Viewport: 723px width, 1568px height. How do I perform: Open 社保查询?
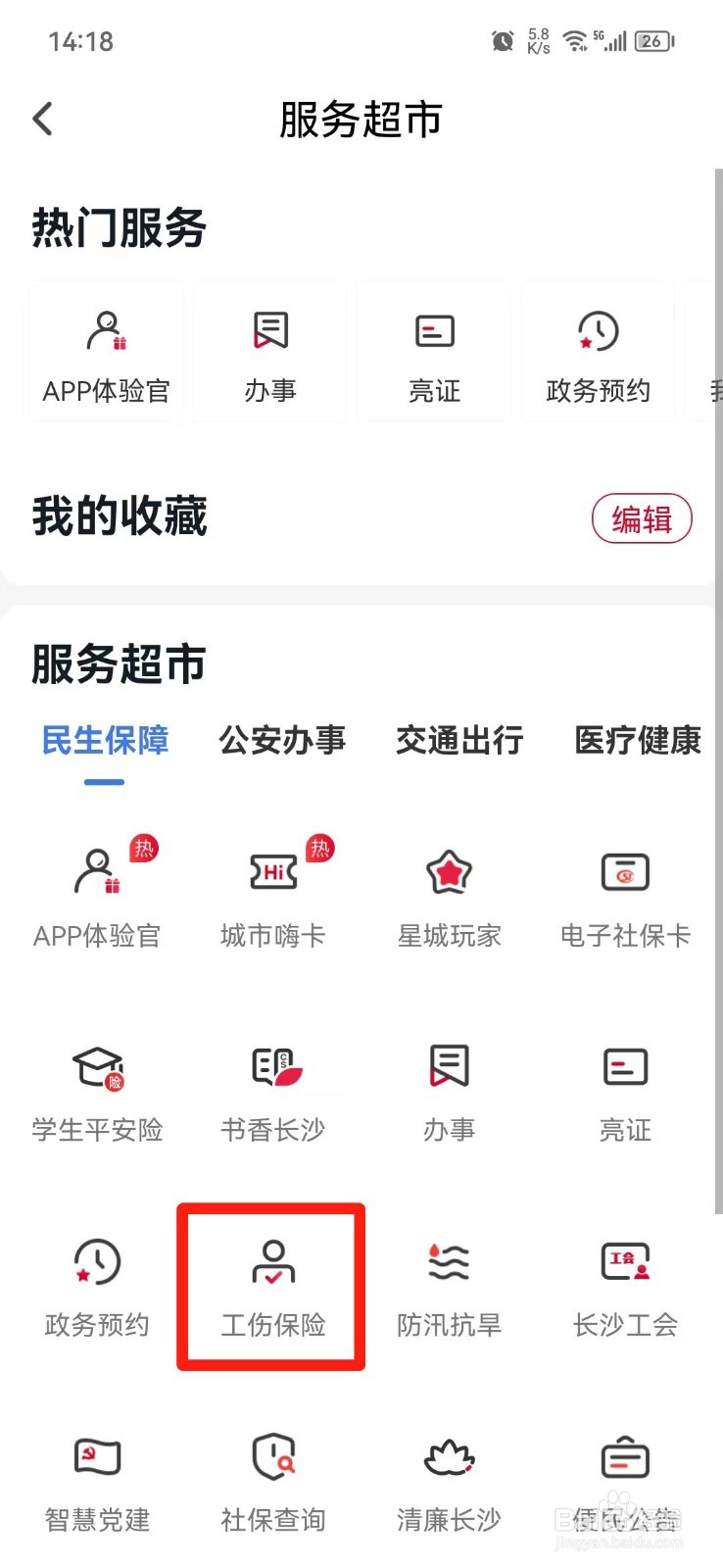click(x=273, y=1482)
